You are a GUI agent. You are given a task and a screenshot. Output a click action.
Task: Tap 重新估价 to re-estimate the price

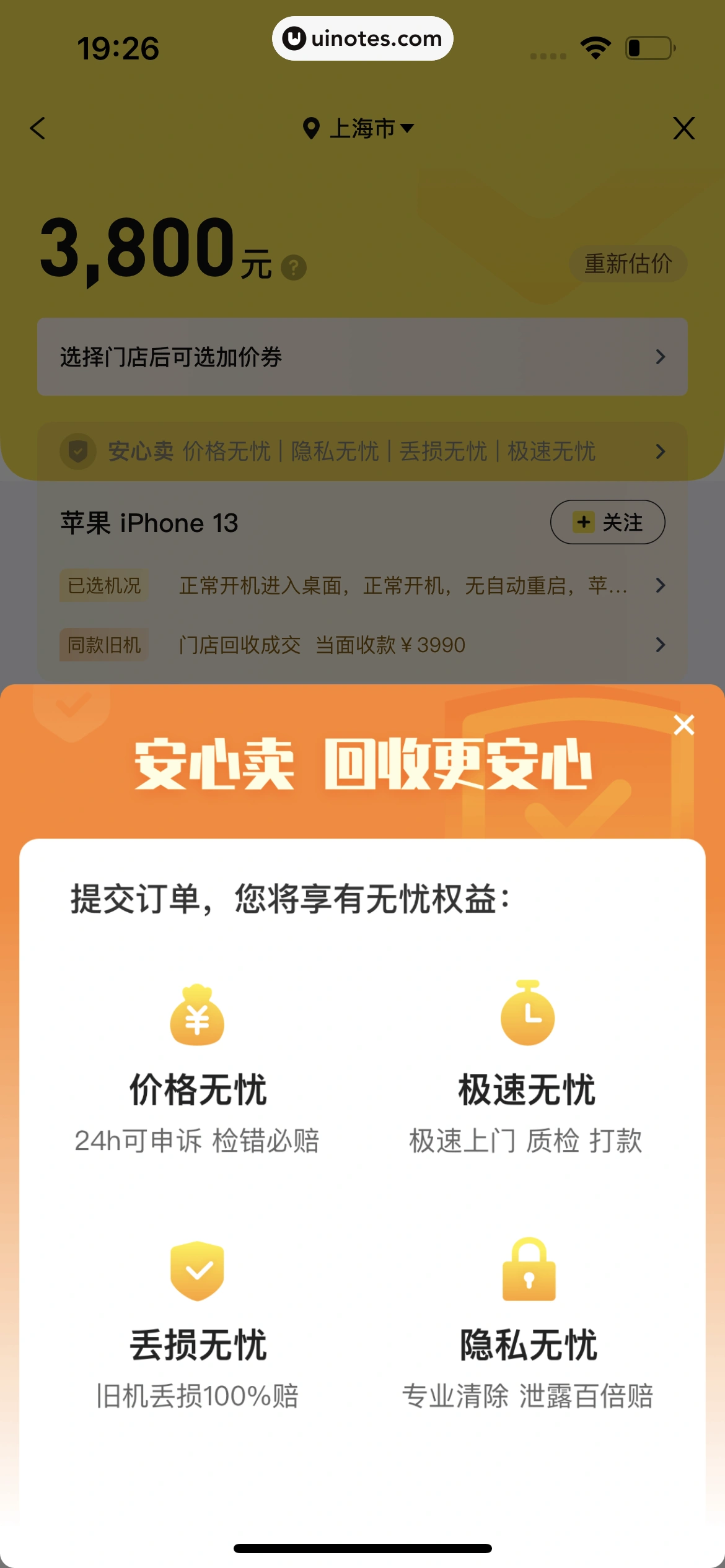pyautogui.click(x=627, y=264)
